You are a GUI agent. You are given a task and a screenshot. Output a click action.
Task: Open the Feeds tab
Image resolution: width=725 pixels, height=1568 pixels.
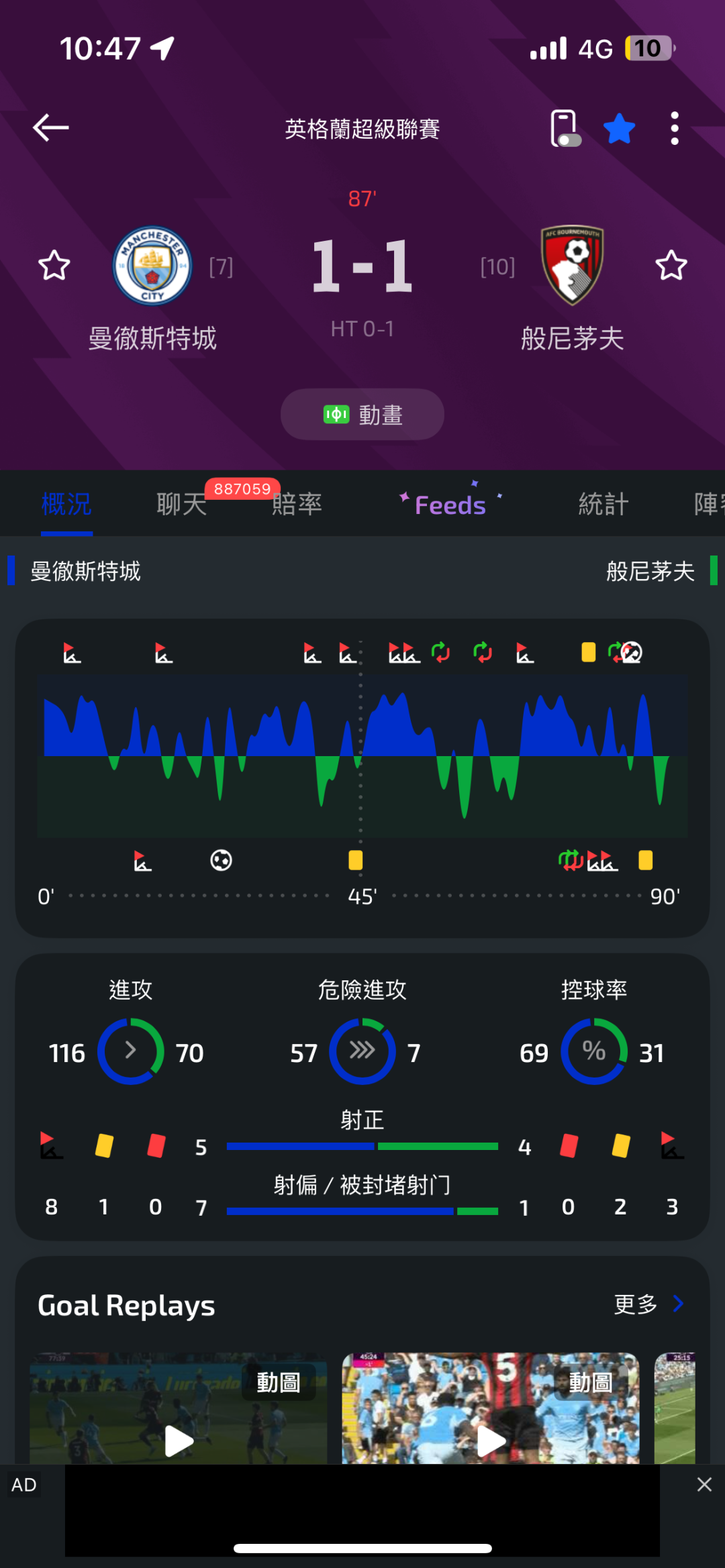(450, 505)
